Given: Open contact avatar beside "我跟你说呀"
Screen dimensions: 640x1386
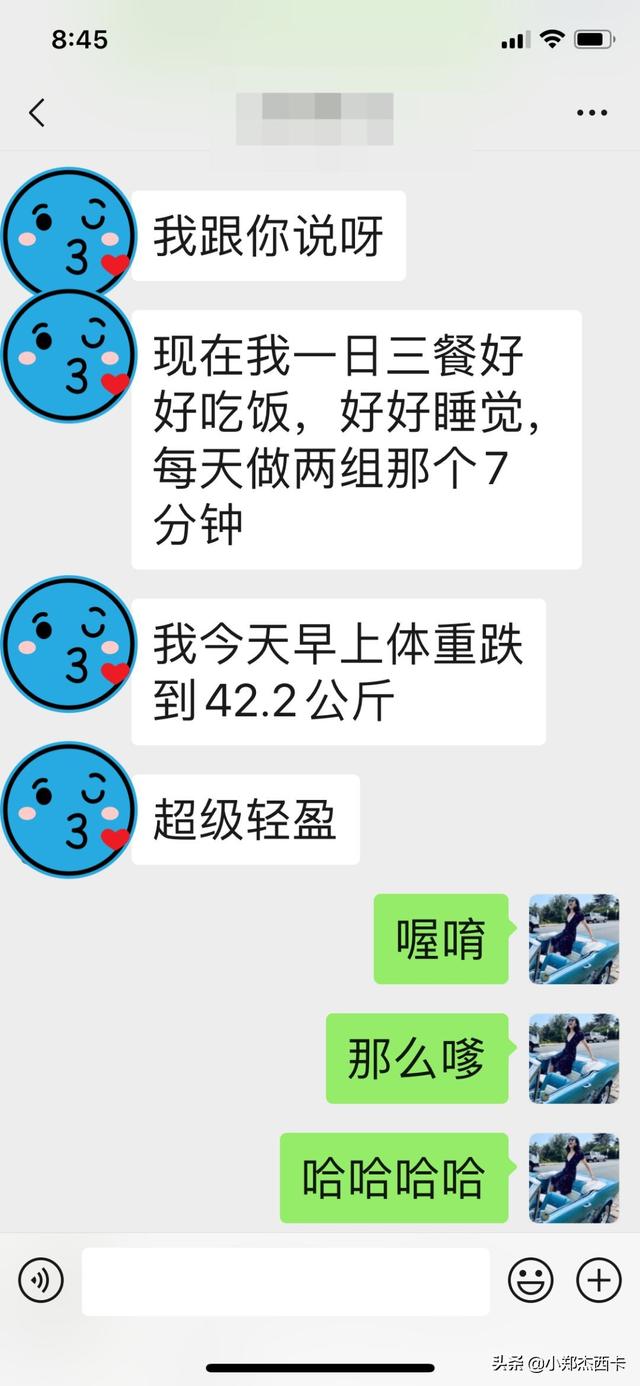Looking at the screenshot, I should 68,234.
